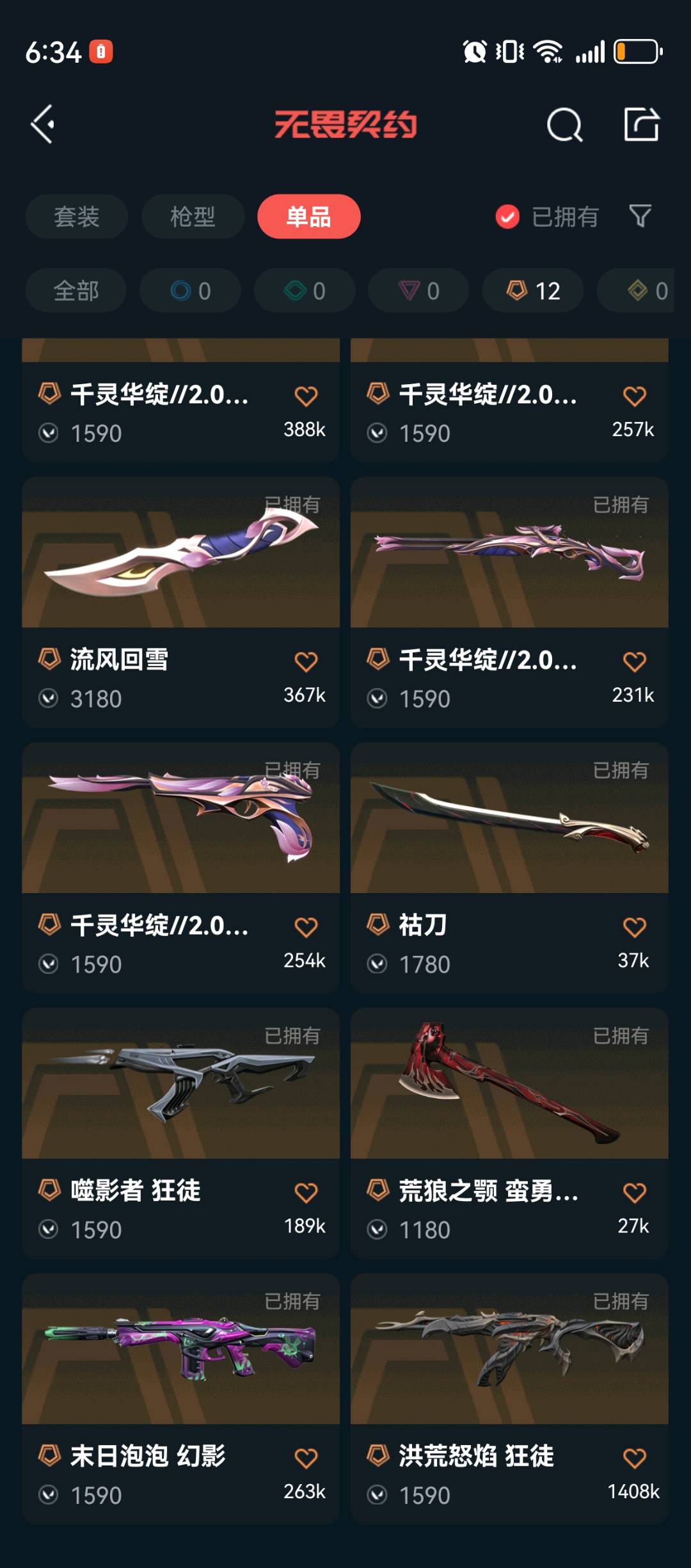Open the search icon
This screenshot has height=1568, width=691.
click(564, 124)
